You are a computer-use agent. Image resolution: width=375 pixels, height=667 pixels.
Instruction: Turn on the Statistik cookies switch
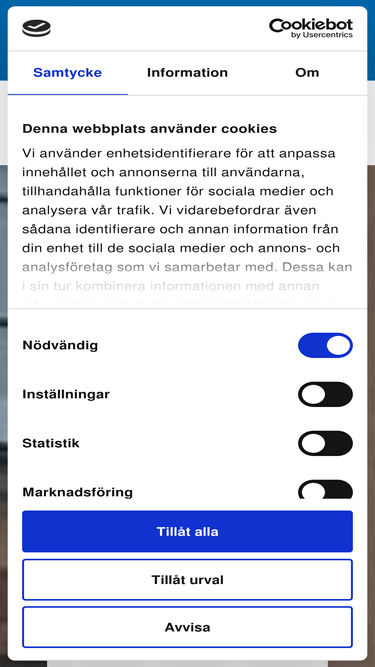[325, 443]
